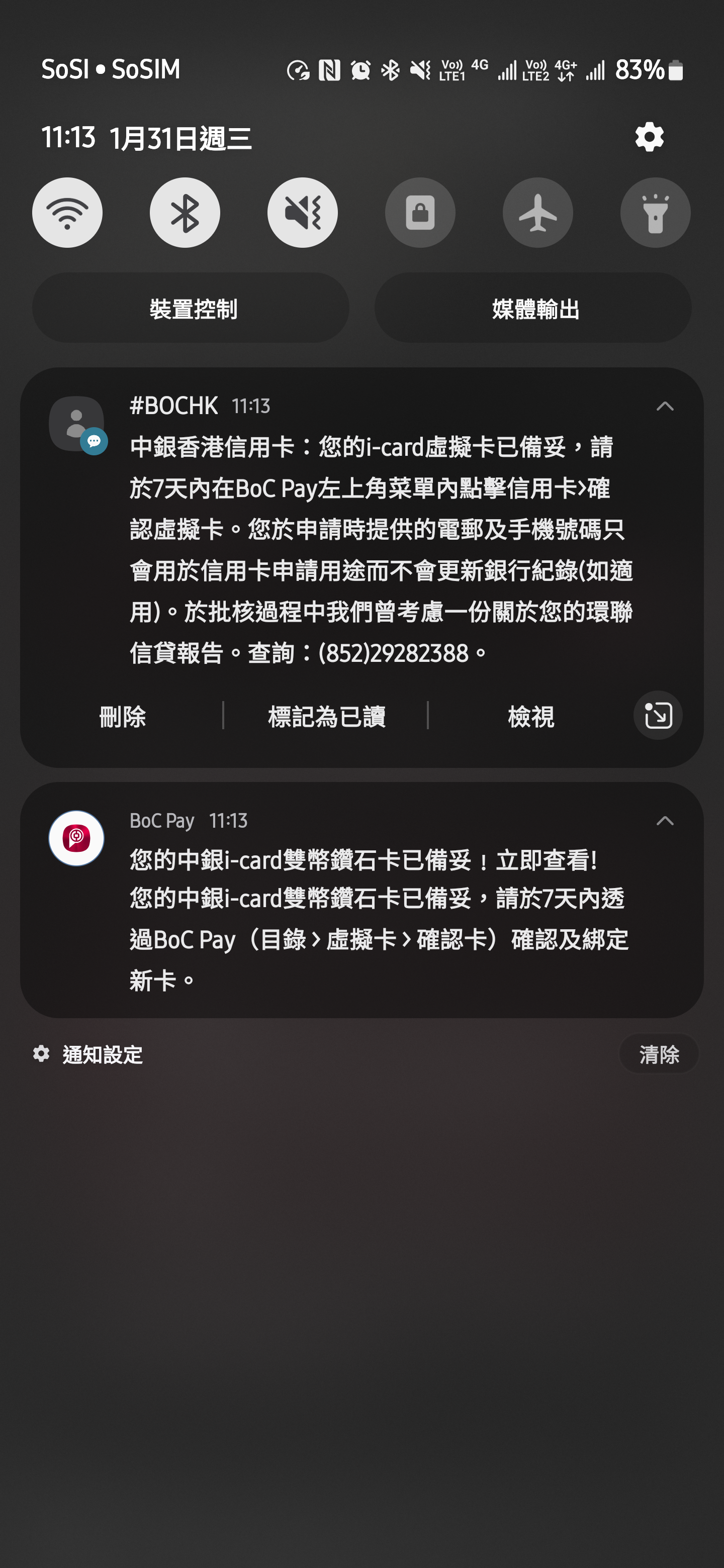Toggle the screen rotation lock tile
Image resolution: width=724 pixels, height=1568 pixels.
tap(419, 213)
